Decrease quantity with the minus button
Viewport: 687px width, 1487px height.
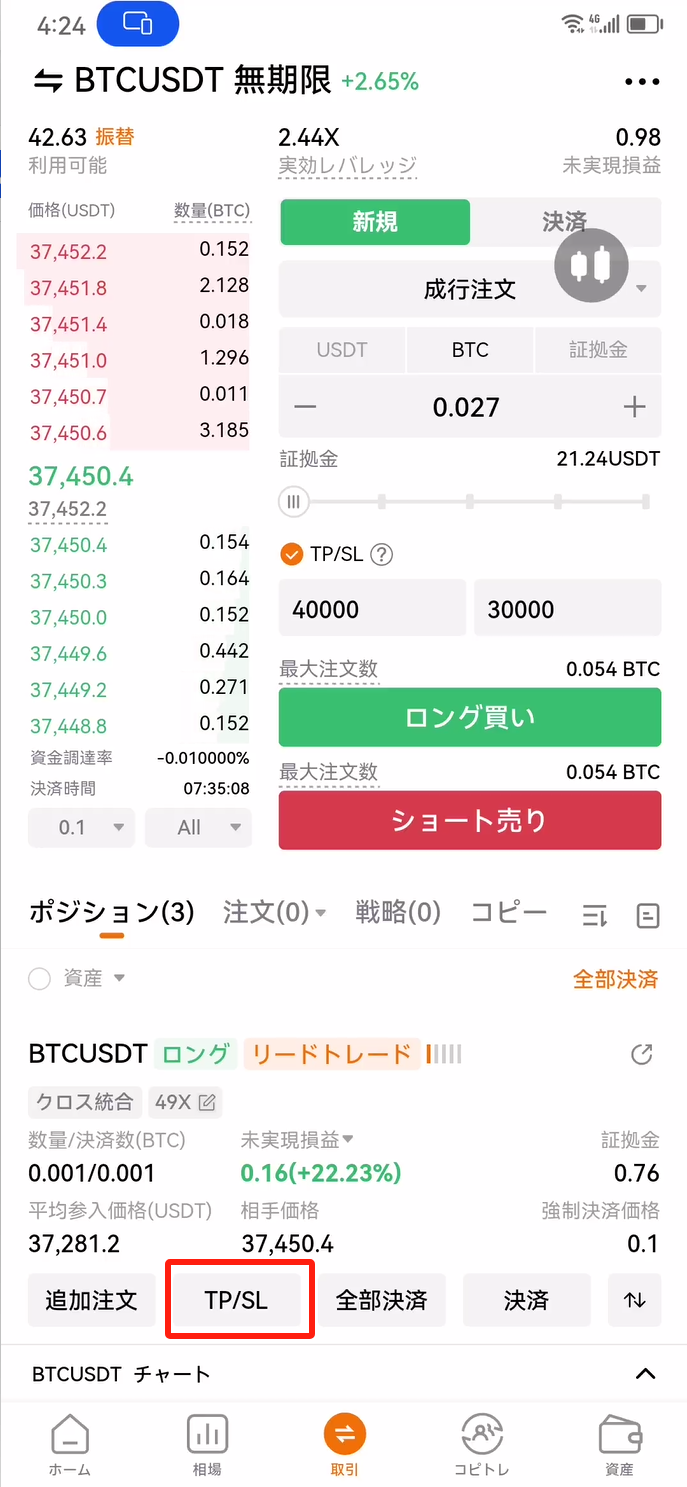click(x=305, y=407)
